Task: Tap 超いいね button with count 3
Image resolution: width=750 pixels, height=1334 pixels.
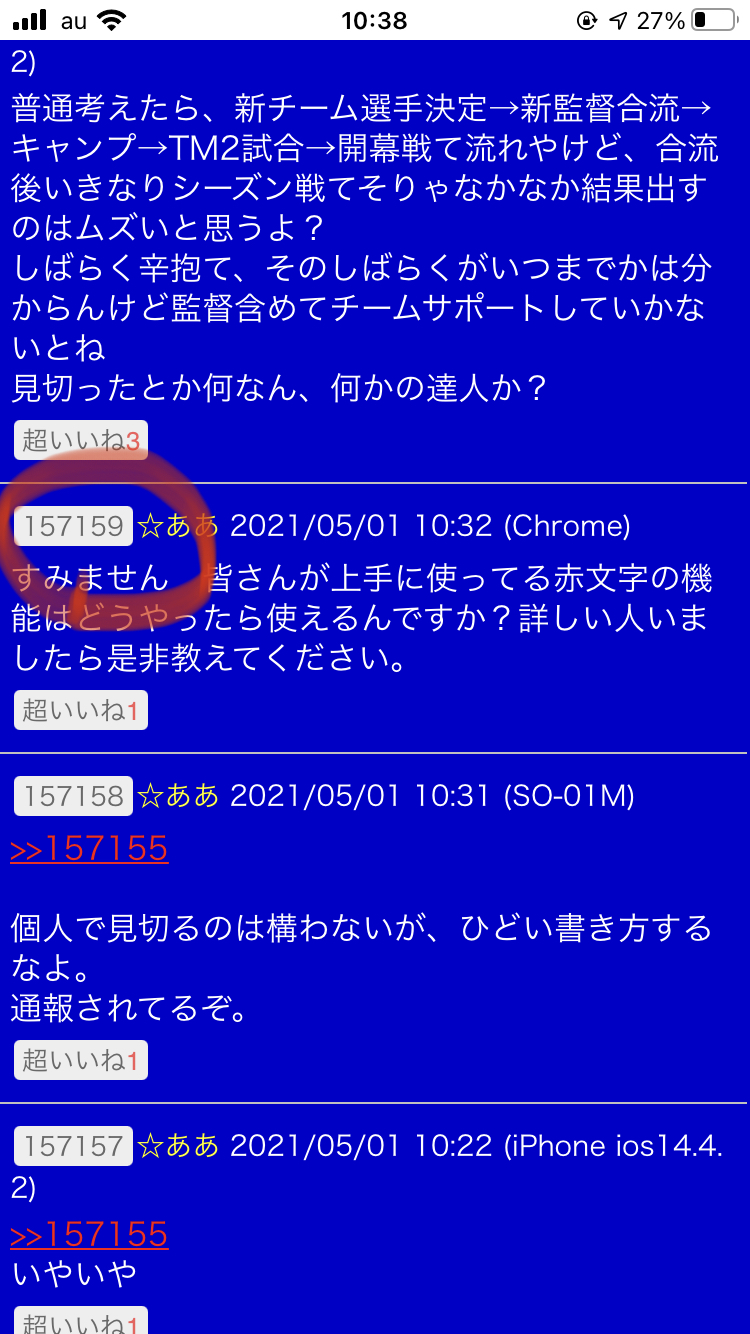Action: tap(80, 440)
